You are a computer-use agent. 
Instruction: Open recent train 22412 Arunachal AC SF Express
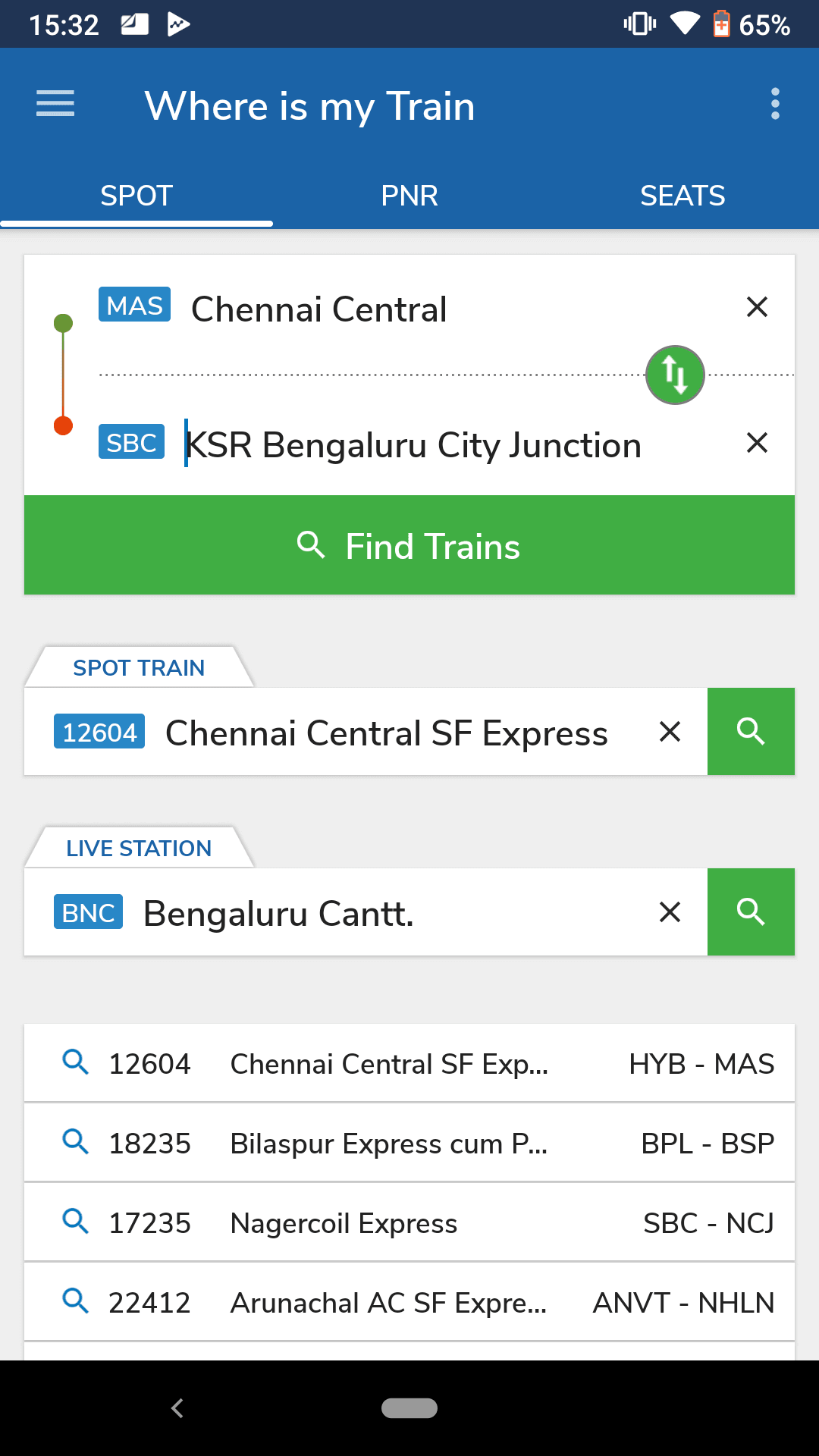coord(409,1302)
